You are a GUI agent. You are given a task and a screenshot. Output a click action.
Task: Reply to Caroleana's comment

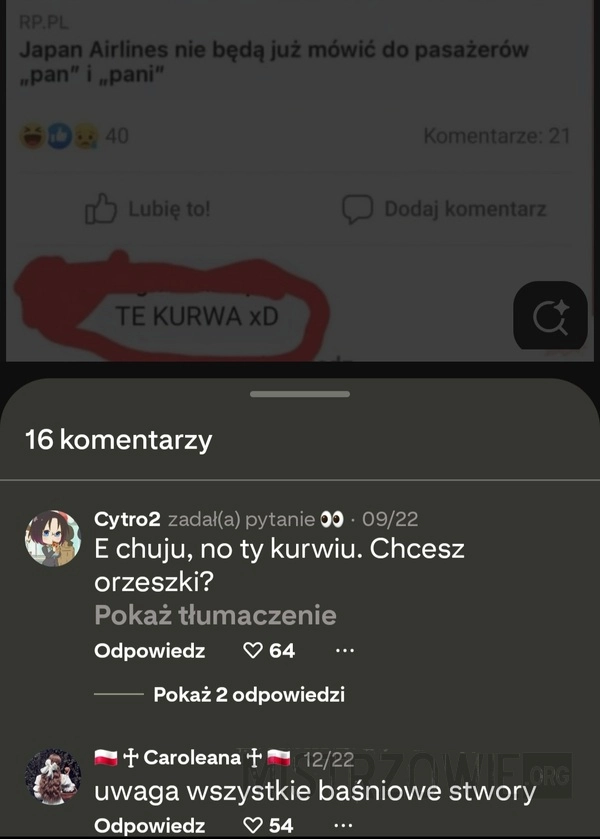coord(149,826)
